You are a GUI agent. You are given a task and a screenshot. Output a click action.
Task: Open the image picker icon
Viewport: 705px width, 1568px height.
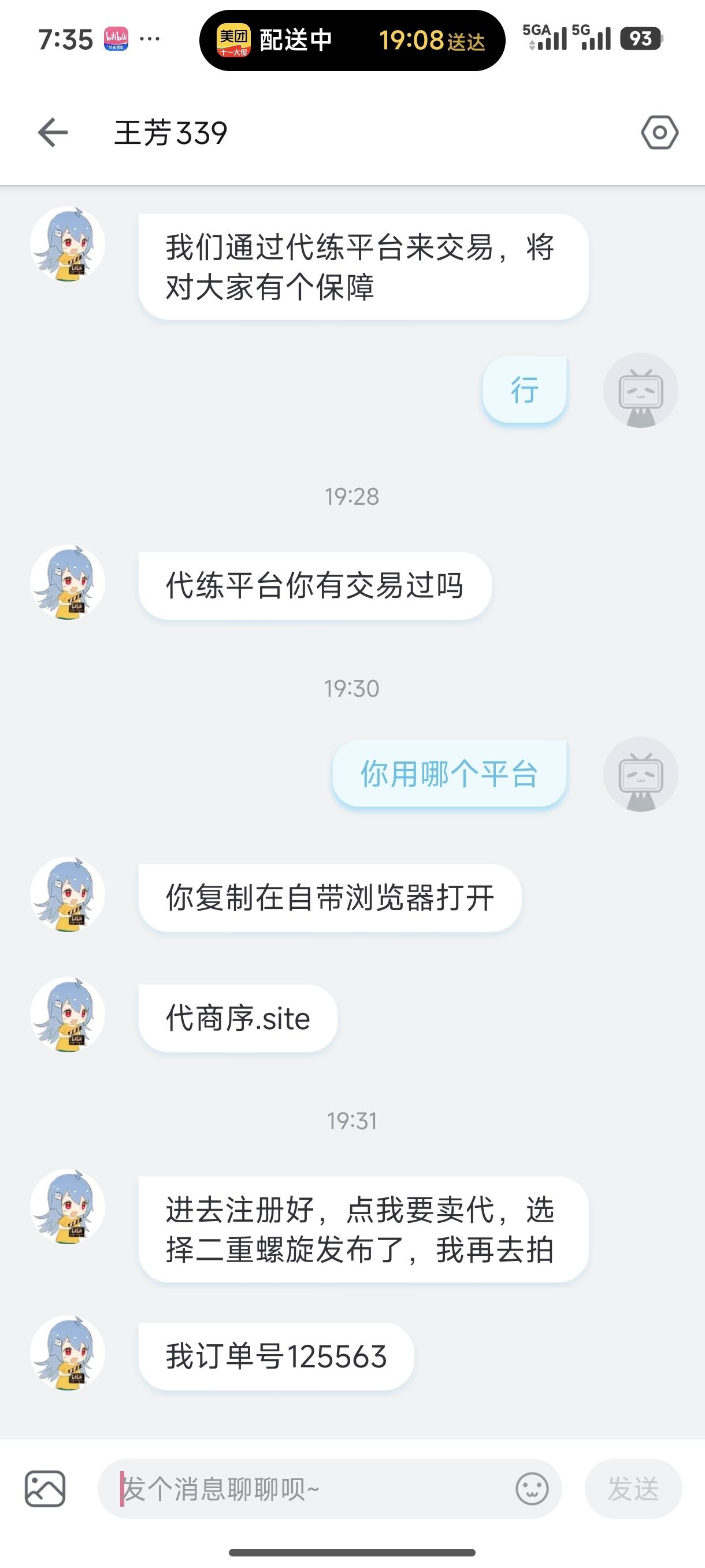[45, 1488]
